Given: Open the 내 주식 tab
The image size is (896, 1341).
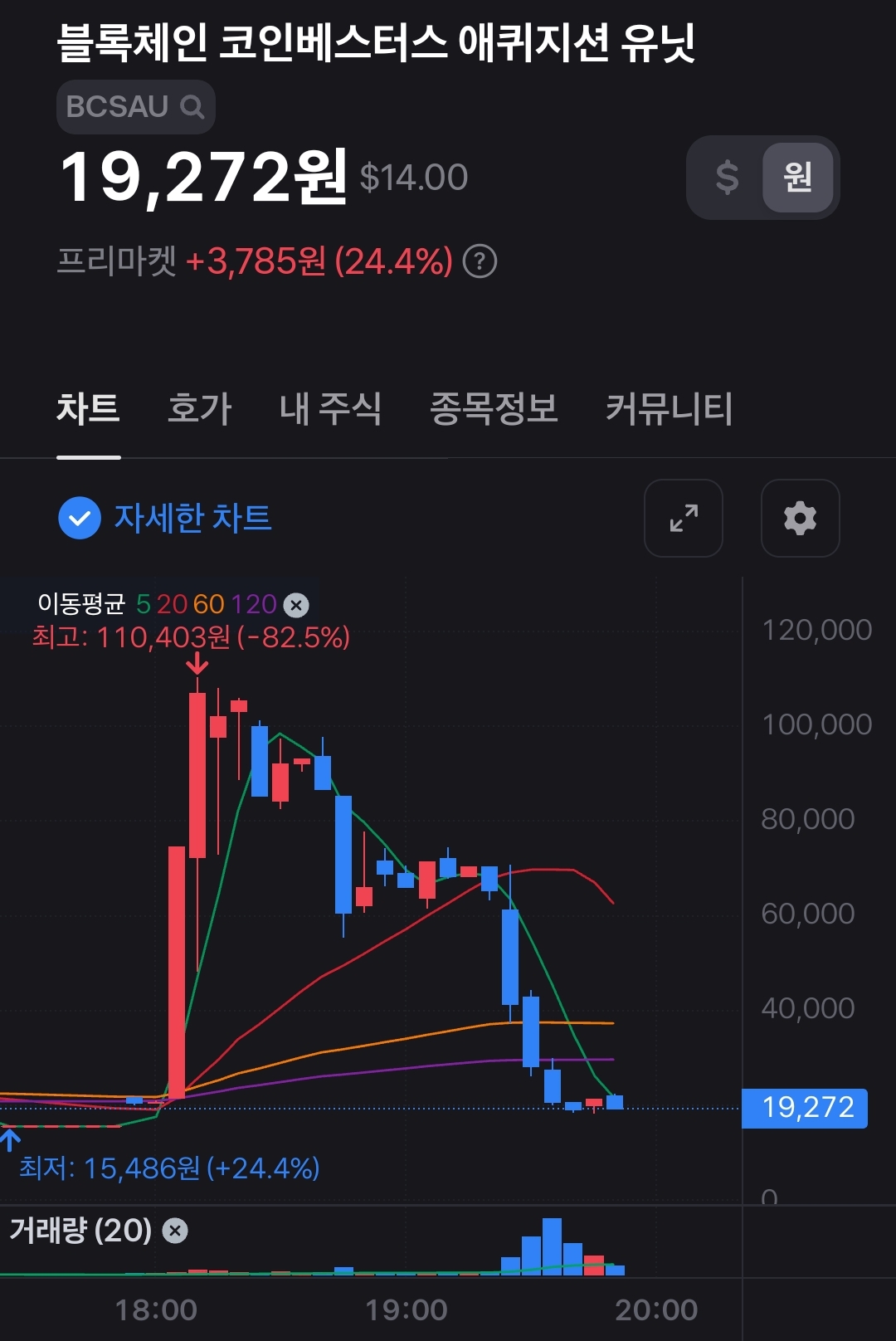Looking at the screenshot, I should [330, 409].
